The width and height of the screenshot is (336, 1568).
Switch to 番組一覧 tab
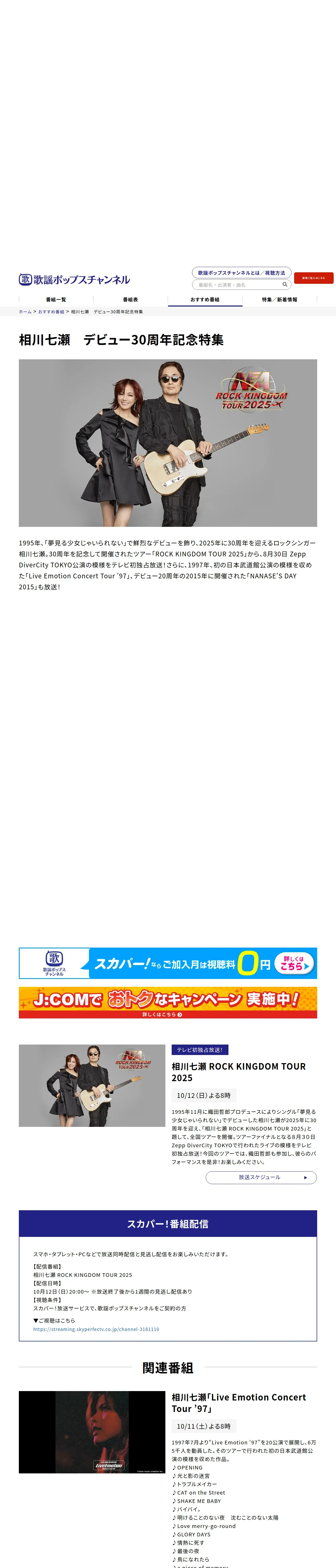coord(56,299)
